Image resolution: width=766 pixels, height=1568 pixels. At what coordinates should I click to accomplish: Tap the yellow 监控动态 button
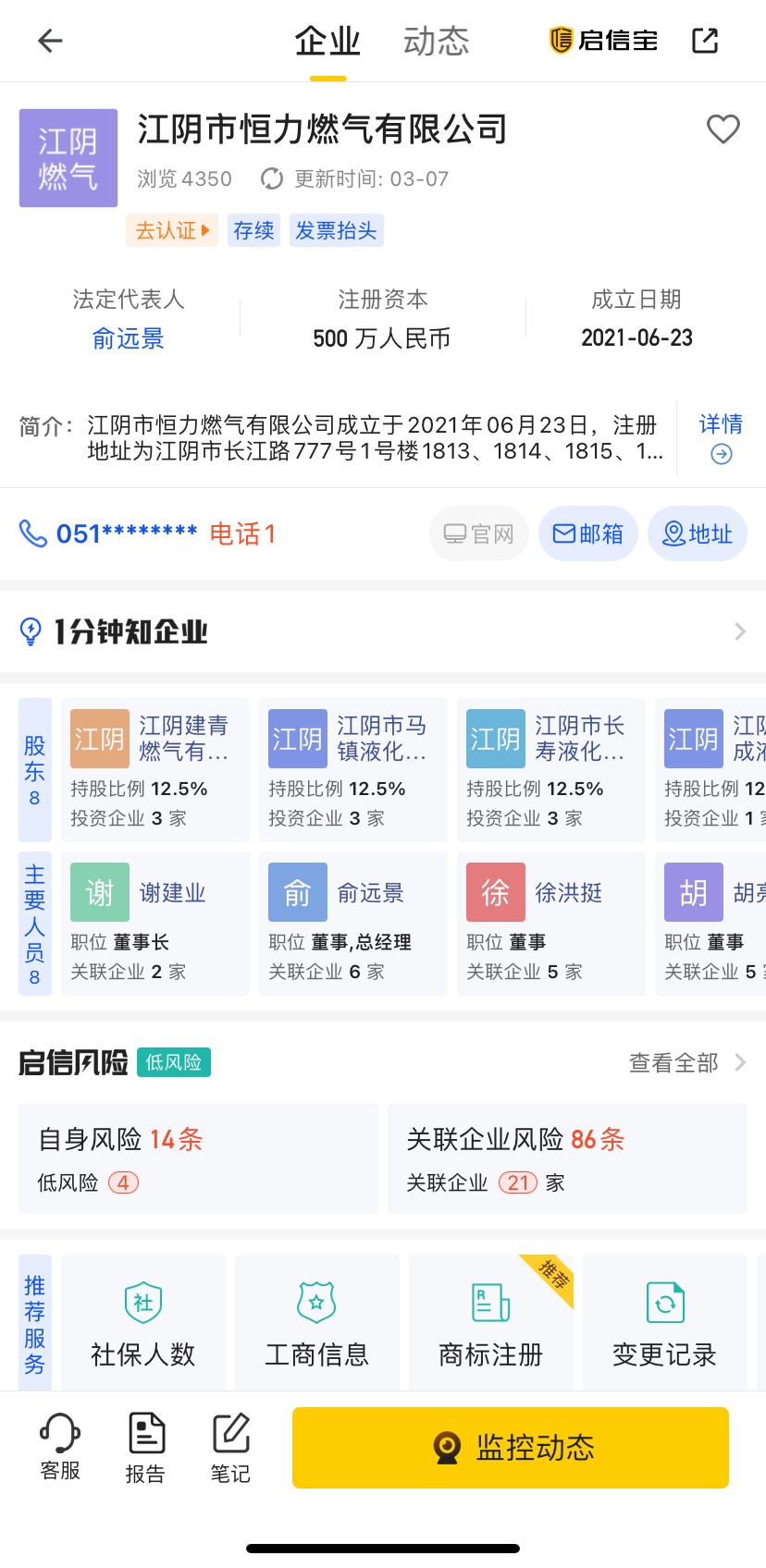(511, 1448)
